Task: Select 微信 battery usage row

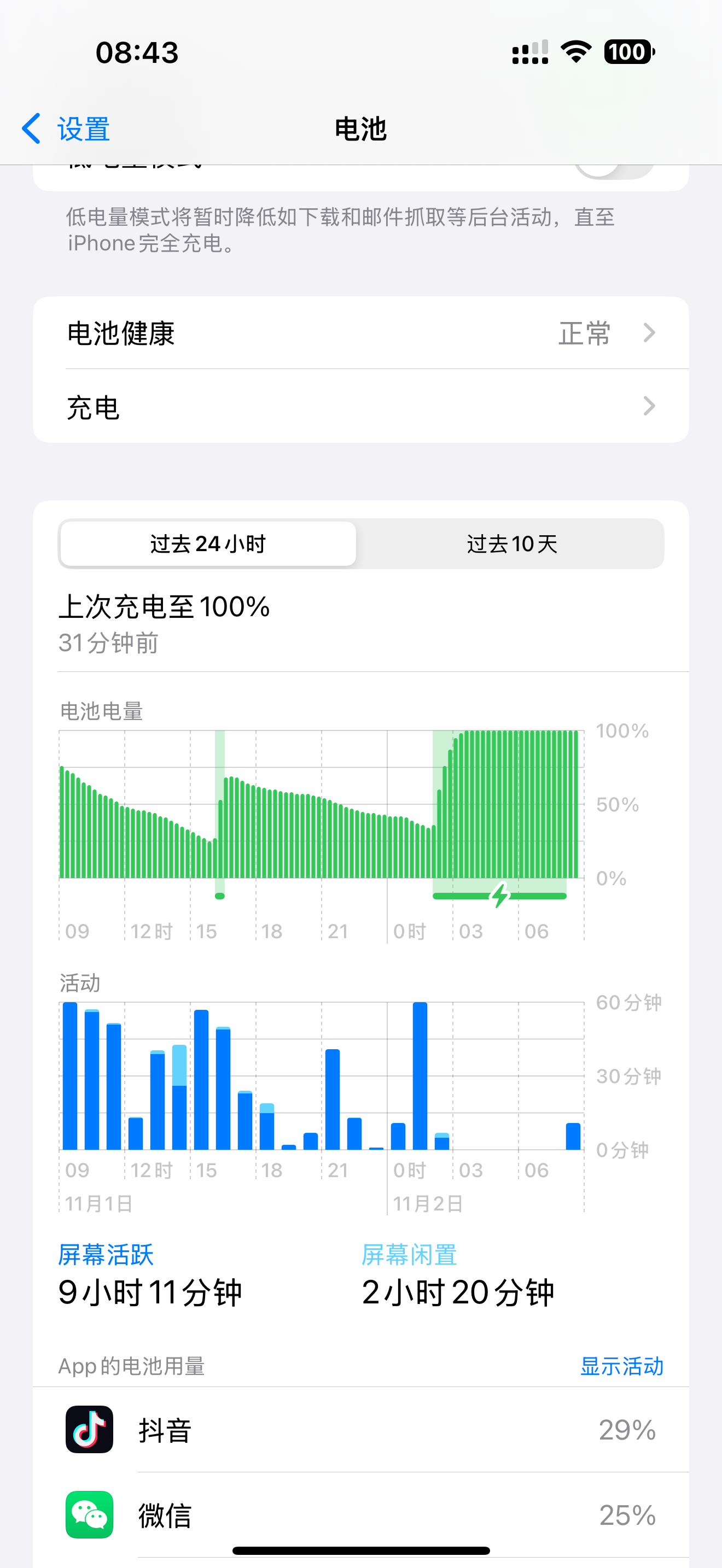Action: click(360, 1514)
